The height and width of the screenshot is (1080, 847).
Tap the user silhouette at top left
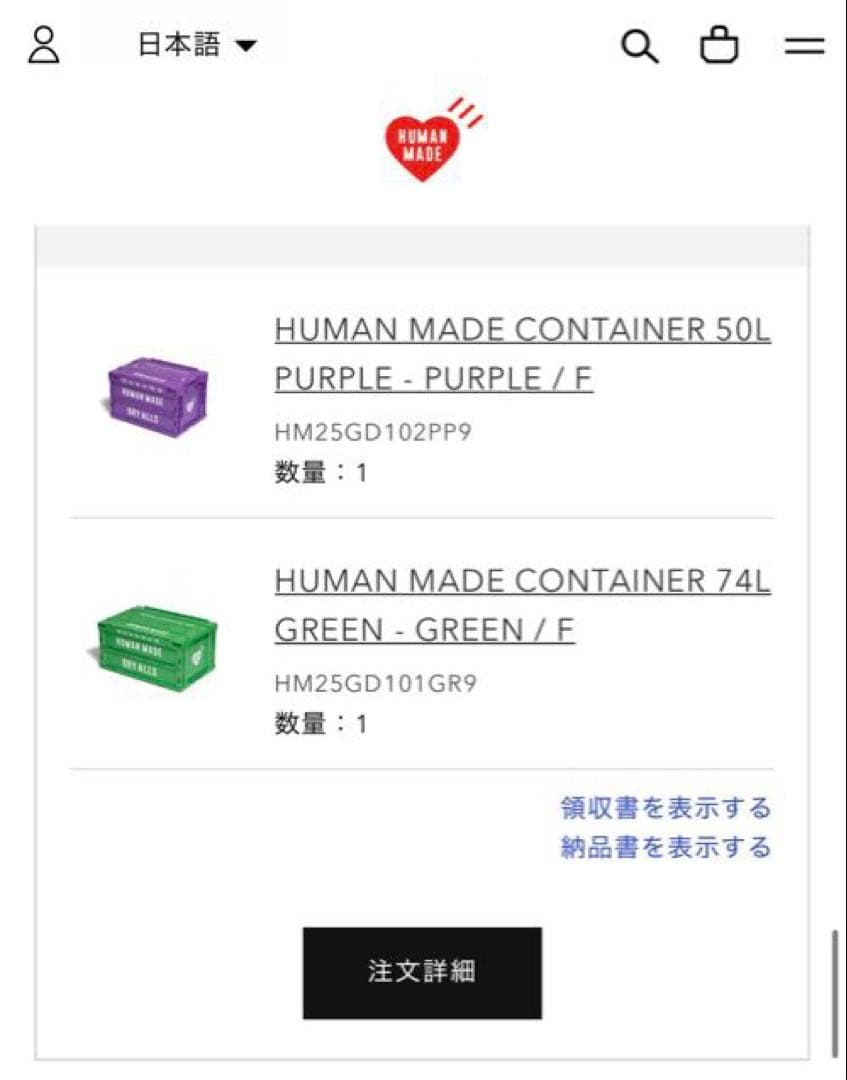coord(42,44)
